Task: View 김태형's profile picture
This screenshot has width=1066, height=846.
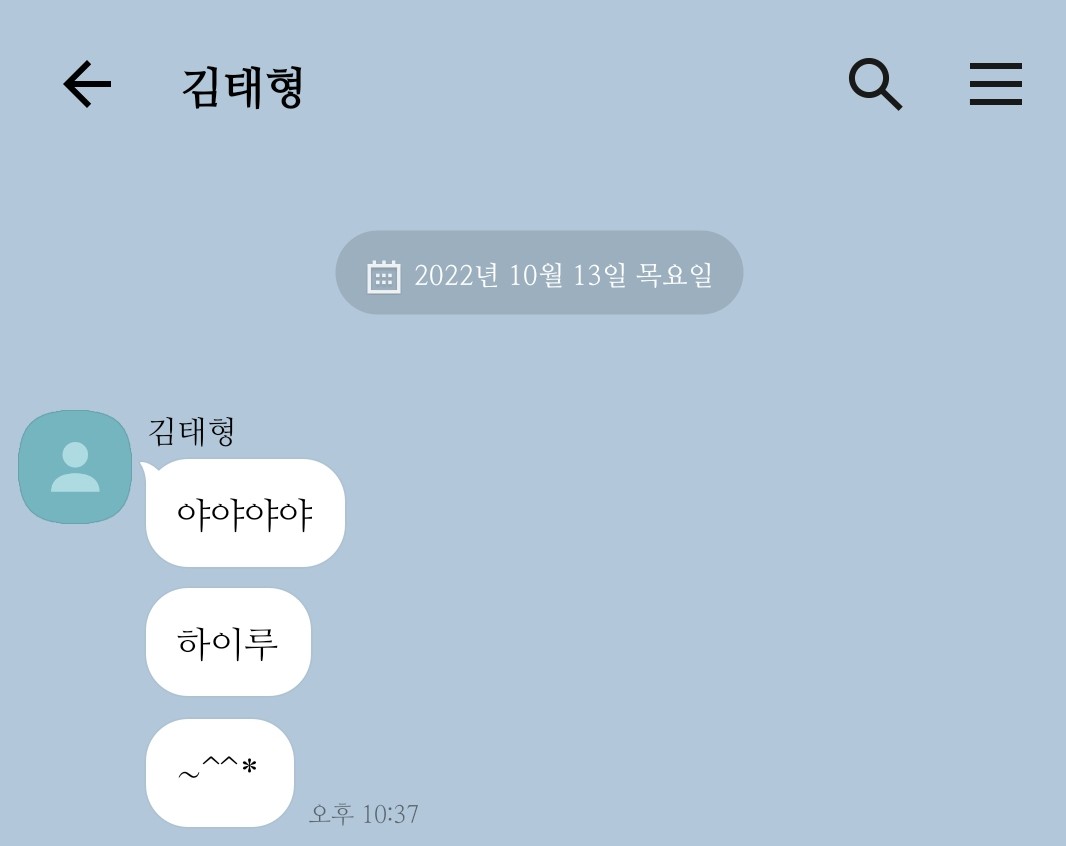Action: [x=76, y=467]
